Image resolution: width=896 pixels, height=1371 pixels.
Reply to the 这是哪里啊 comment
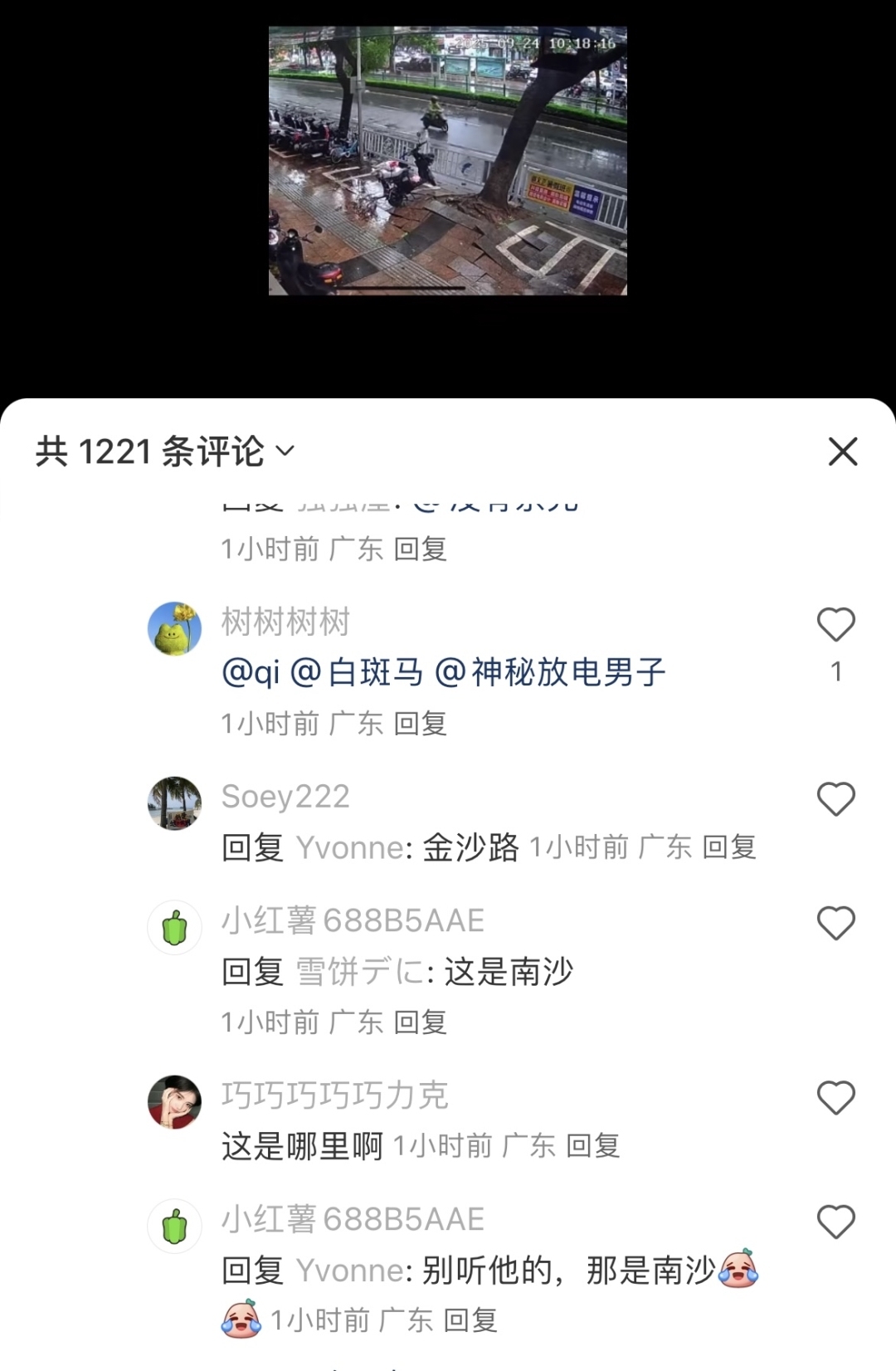tap(592, 1146)
